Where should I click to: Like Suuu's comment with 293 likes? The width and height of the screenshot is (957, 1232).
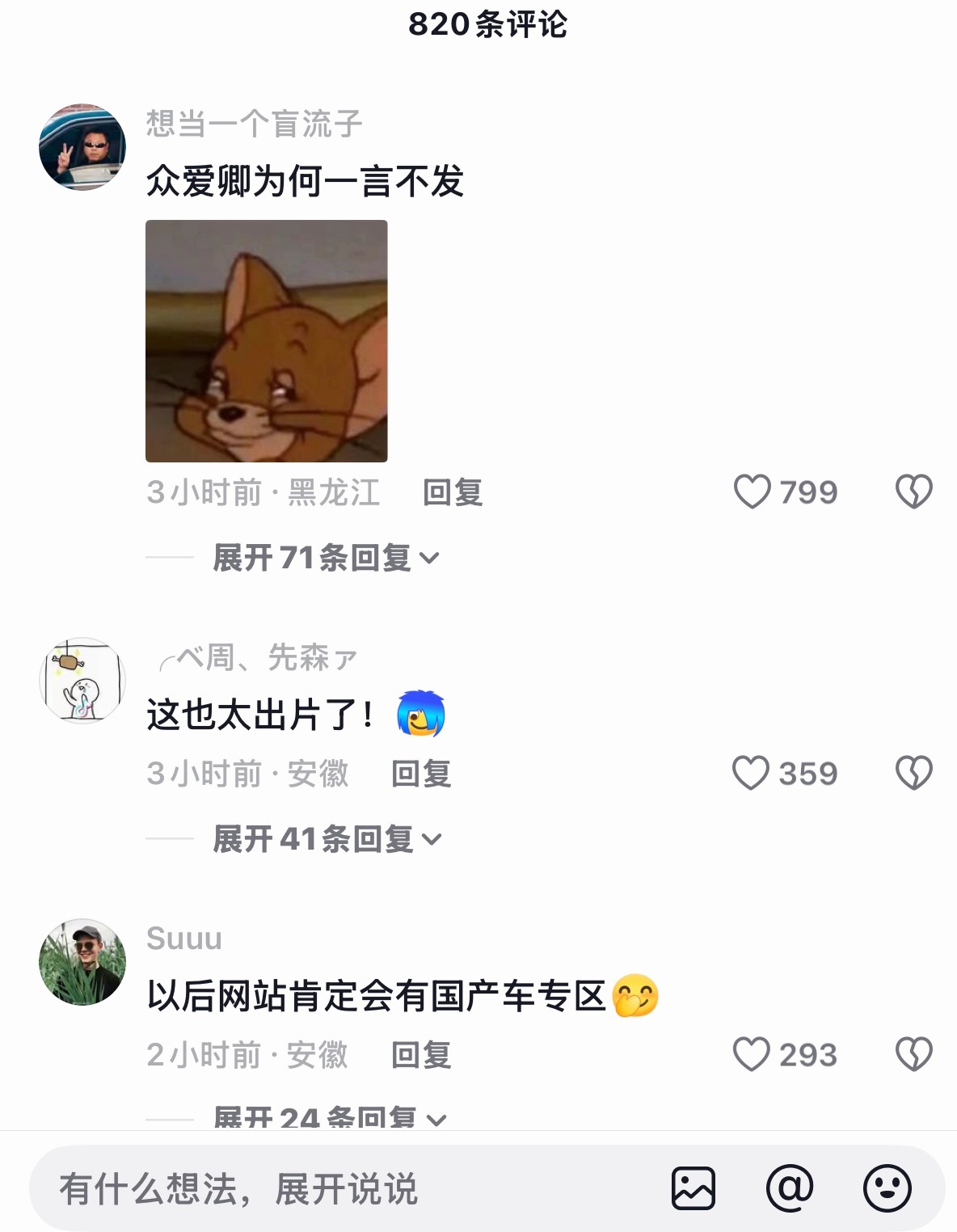tap(753, 1053)
